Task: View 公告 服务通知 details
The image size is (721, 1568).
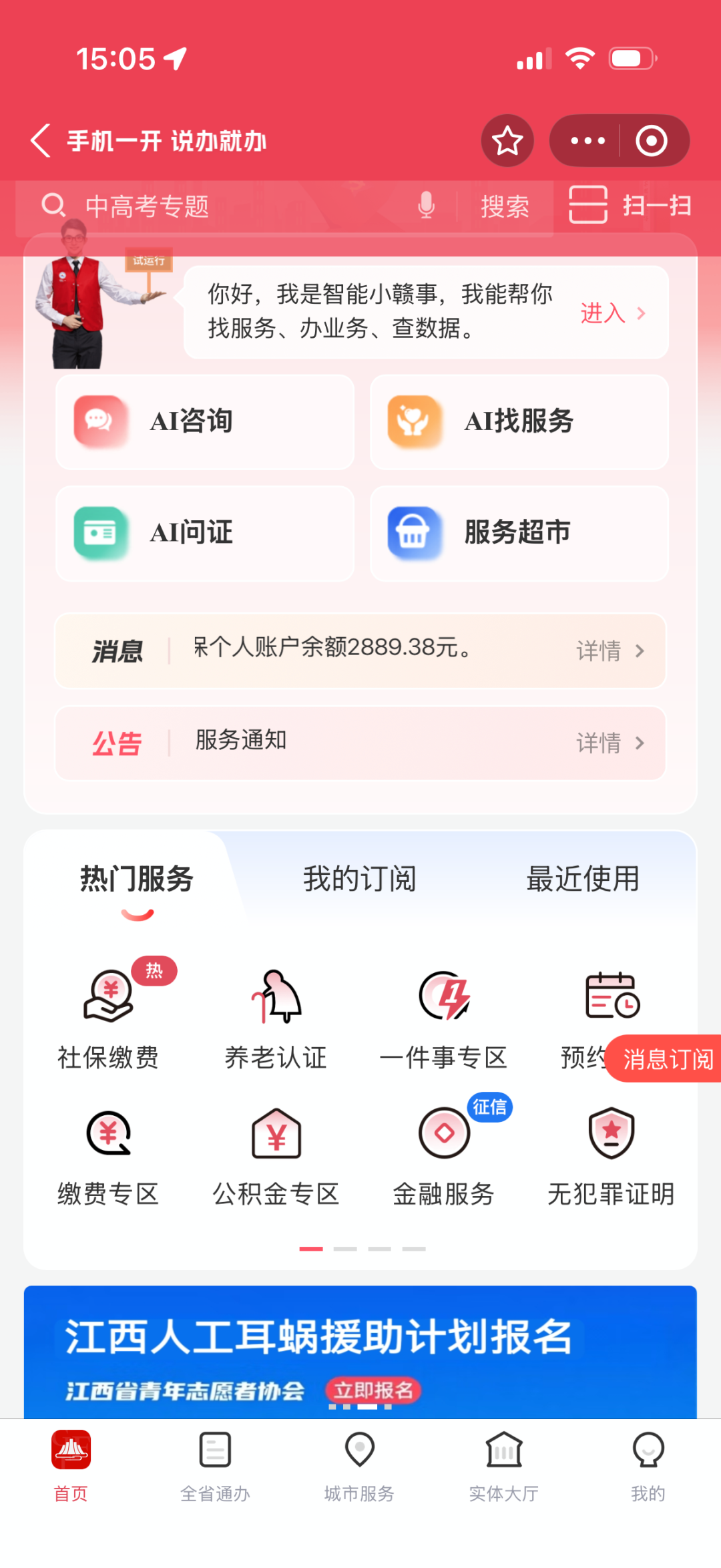Action: click(609, 743)
